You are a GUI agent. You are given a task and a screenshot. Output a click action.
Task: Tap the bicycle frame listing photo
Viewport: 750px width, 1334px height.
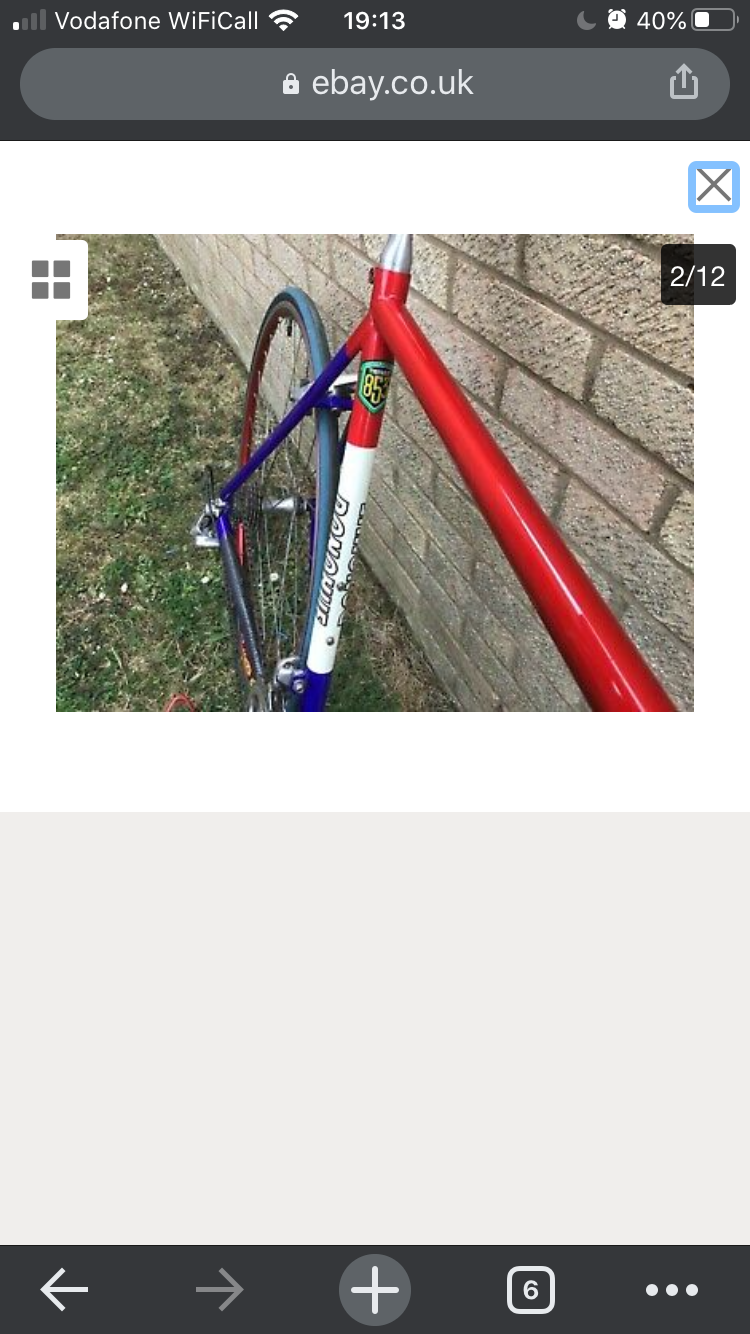(x=374, y=473)
